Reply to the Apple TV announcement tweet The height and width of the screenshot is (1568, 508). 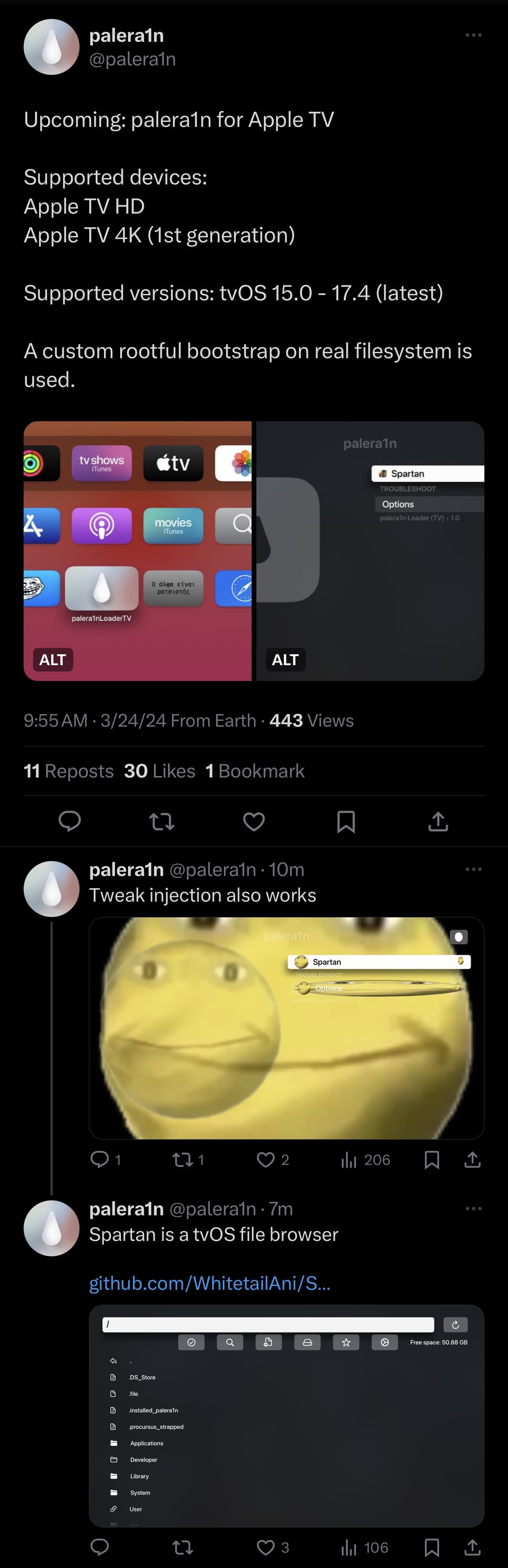point(69,821)
